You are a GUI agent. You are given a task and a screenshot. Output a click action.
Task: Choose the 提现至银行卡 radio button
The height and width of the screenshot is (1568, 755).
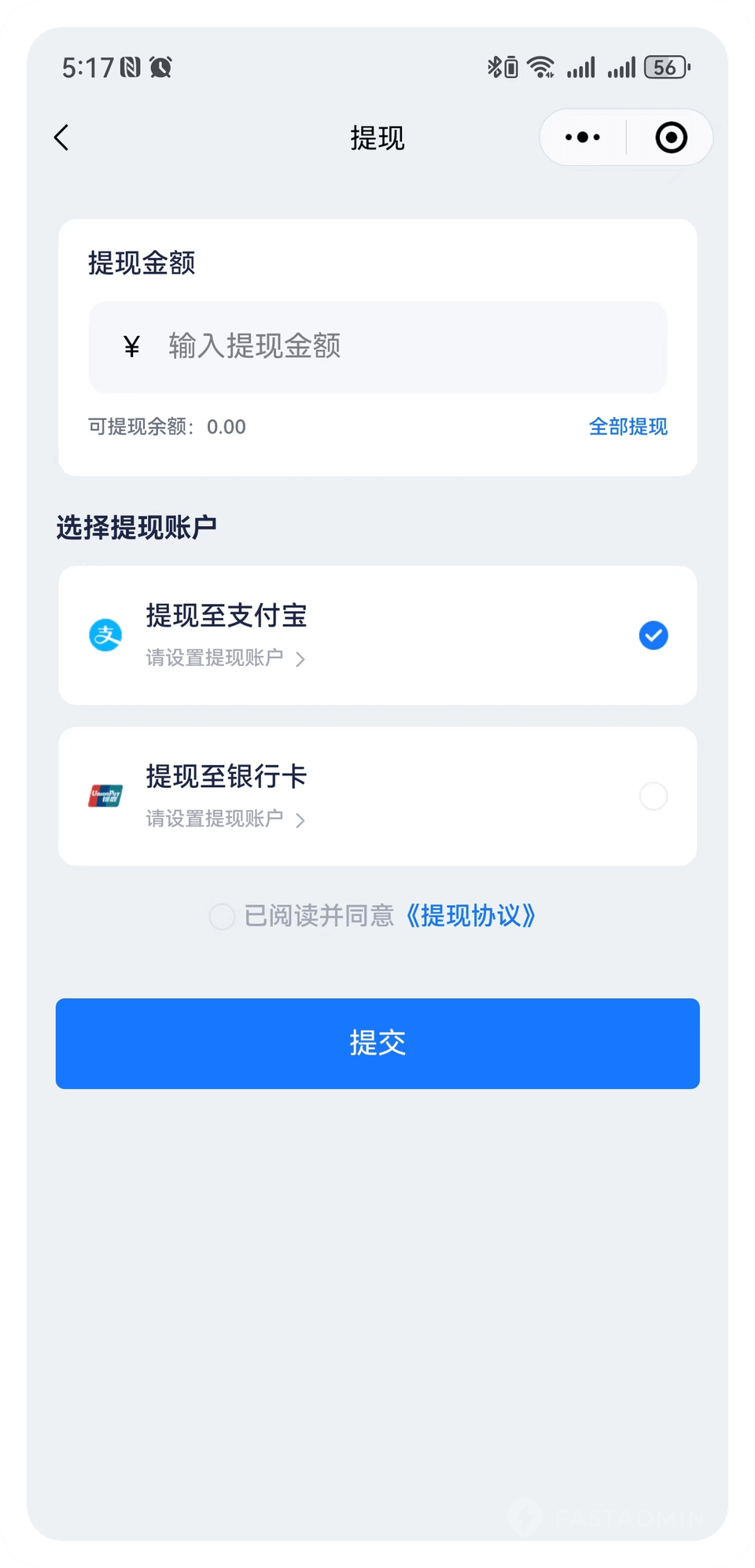coord(653,797)
